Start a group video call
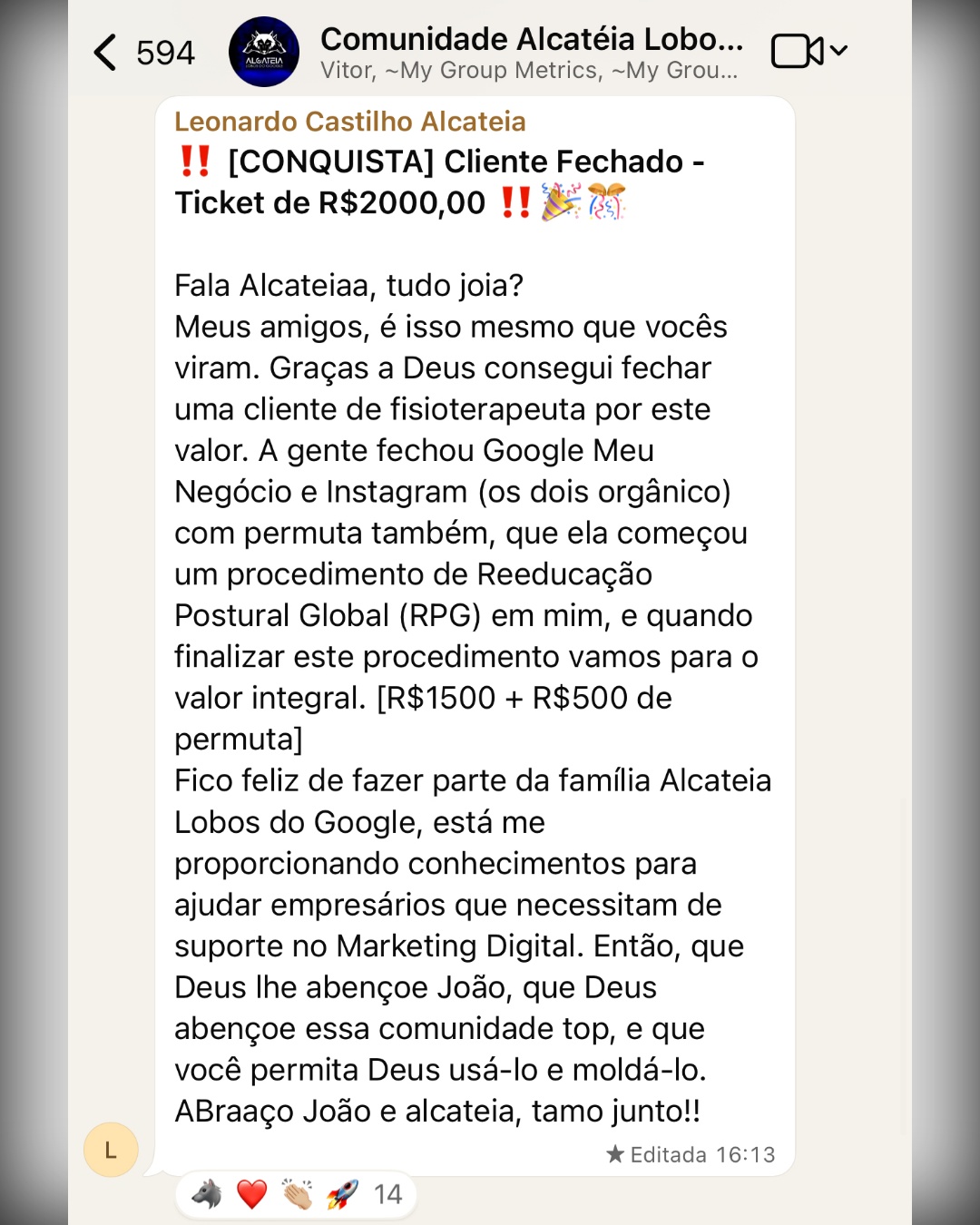980x1225 pixels. coord(796,51)
